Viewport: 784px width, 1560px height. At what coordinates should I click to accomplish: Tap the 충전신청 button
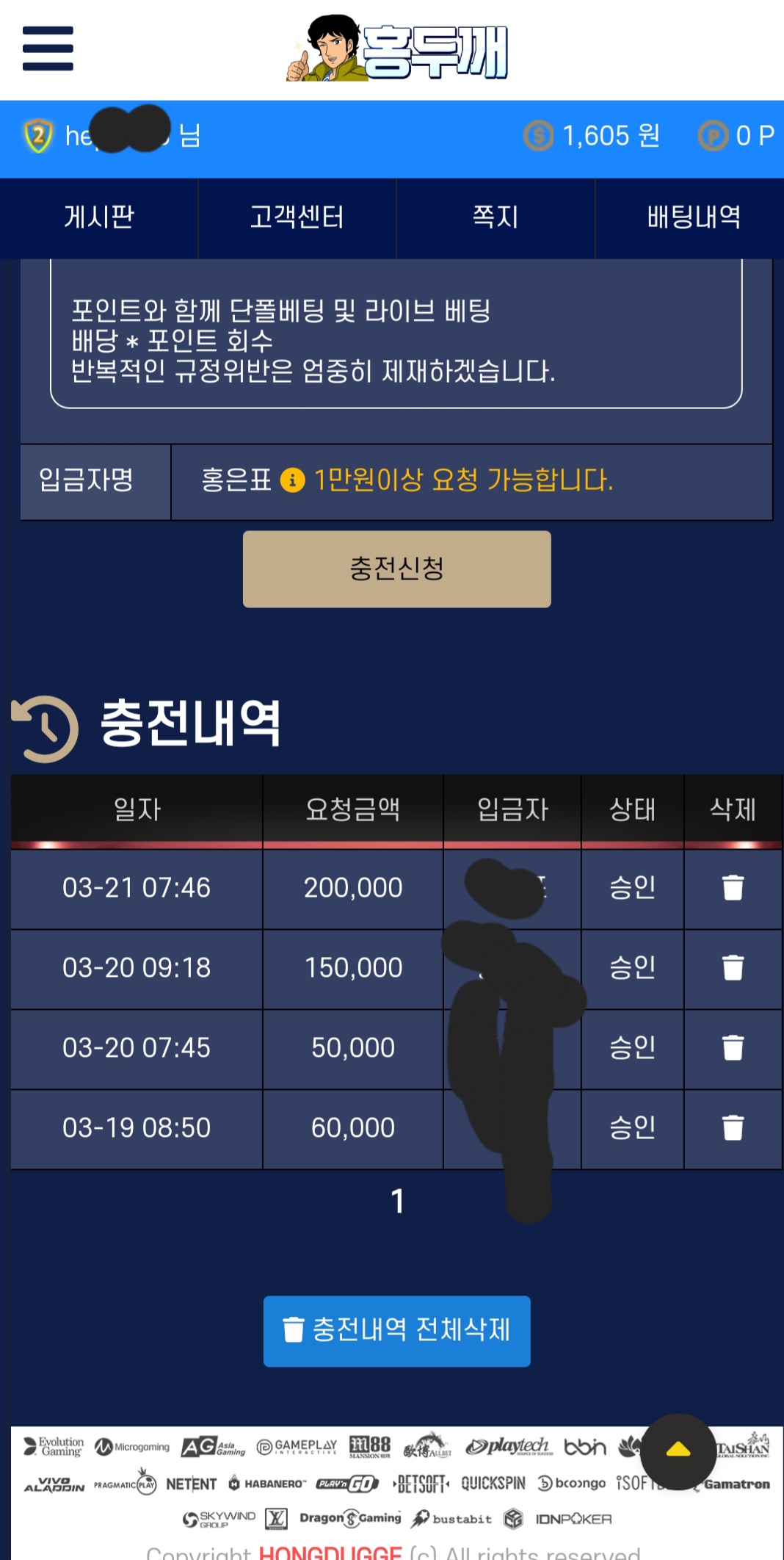click(x=396, y=569)
